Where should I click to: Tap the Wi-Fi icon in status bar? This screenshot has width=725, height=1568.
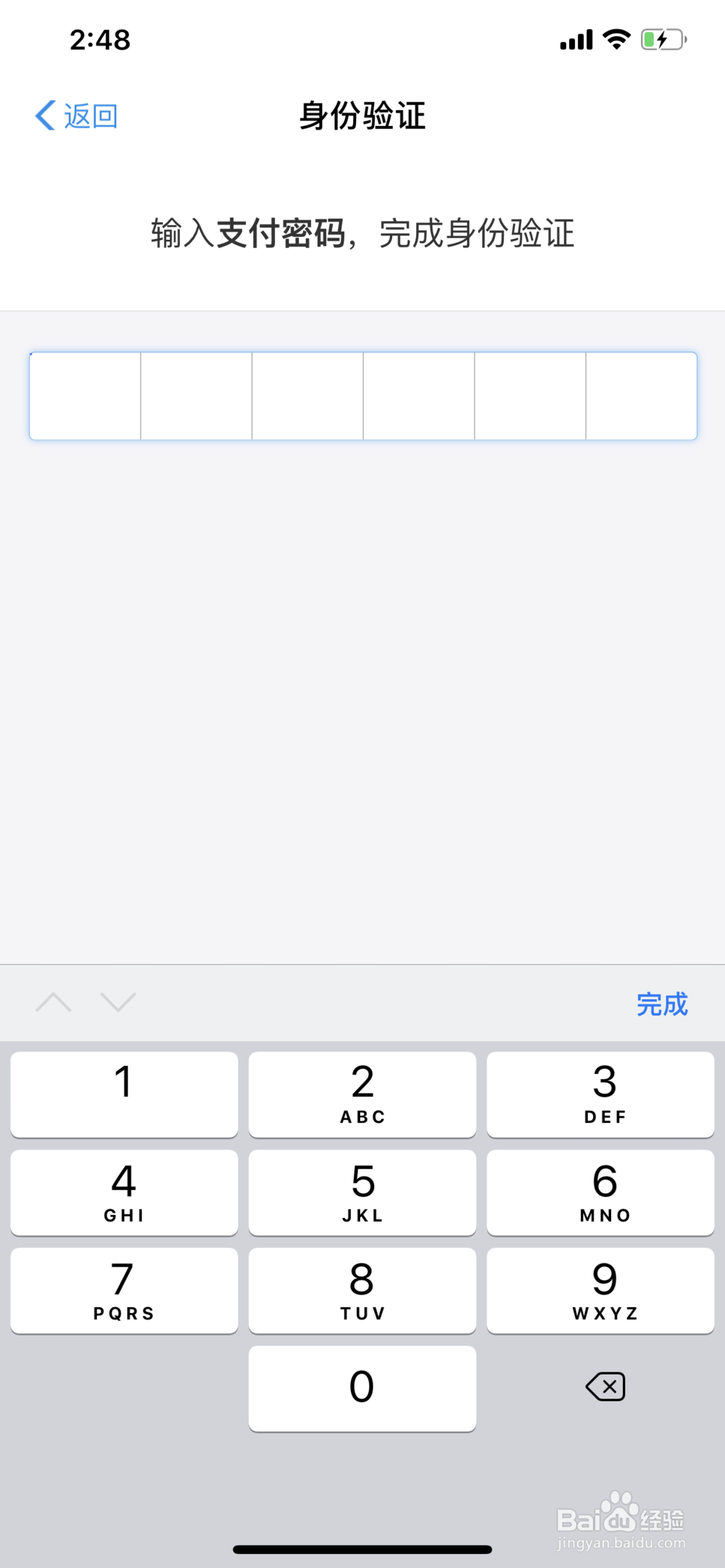click(x=615, y=39)
